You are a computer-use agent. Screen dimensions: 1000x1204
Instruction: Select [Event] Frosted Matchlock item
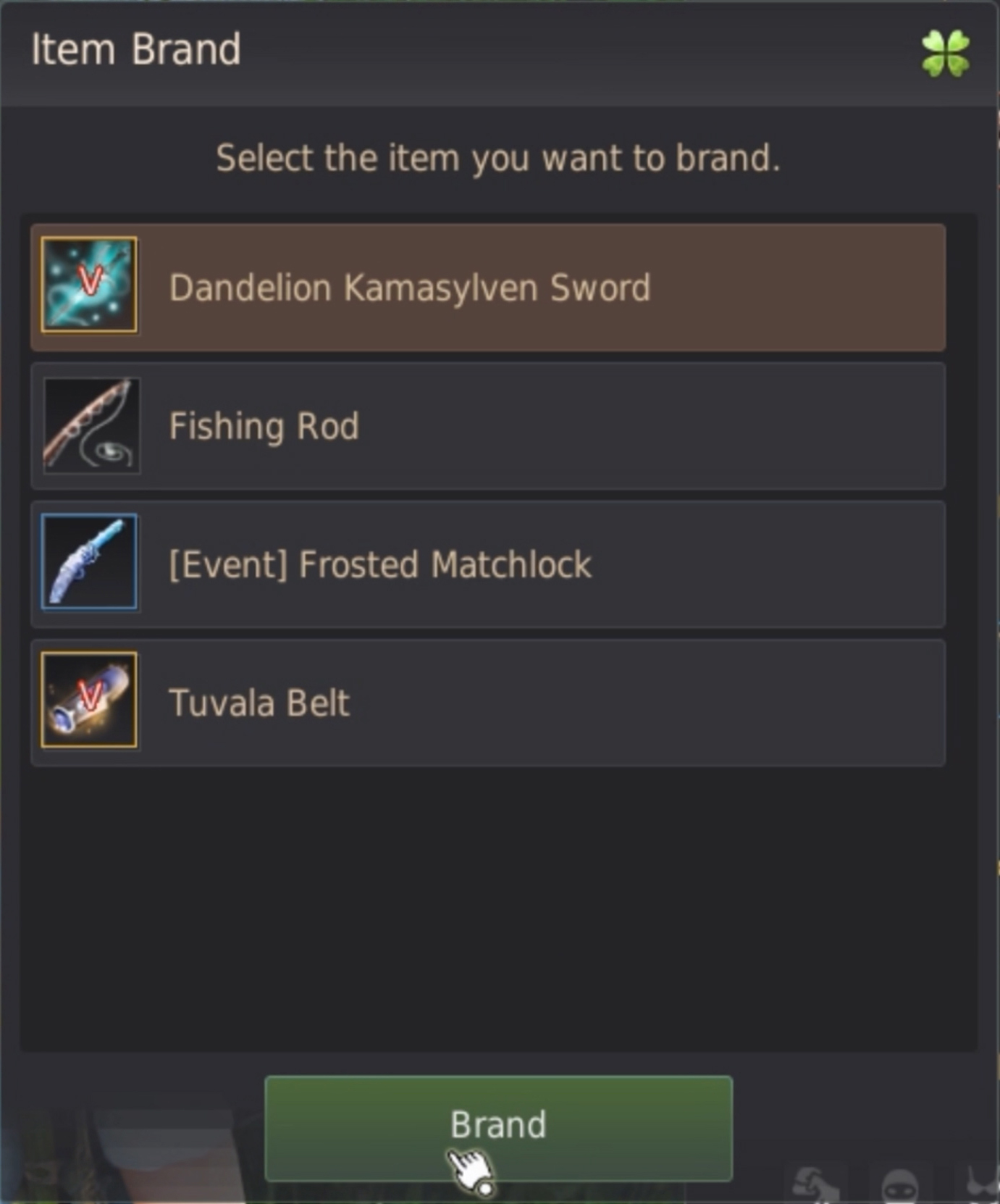point(487,564)
